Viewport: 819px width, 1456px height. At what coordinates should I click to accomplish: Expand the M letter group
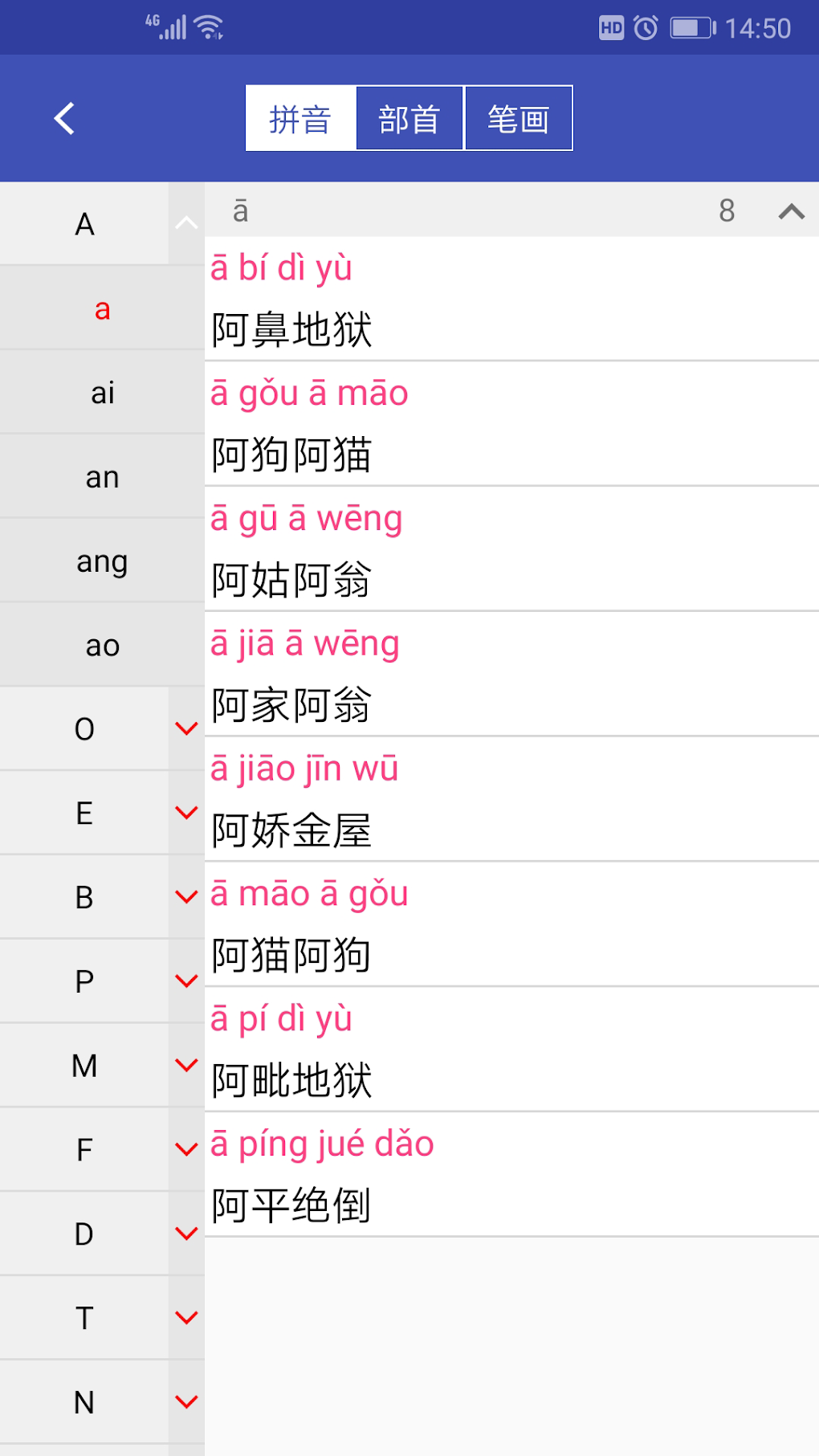[x=185, y=1065]
